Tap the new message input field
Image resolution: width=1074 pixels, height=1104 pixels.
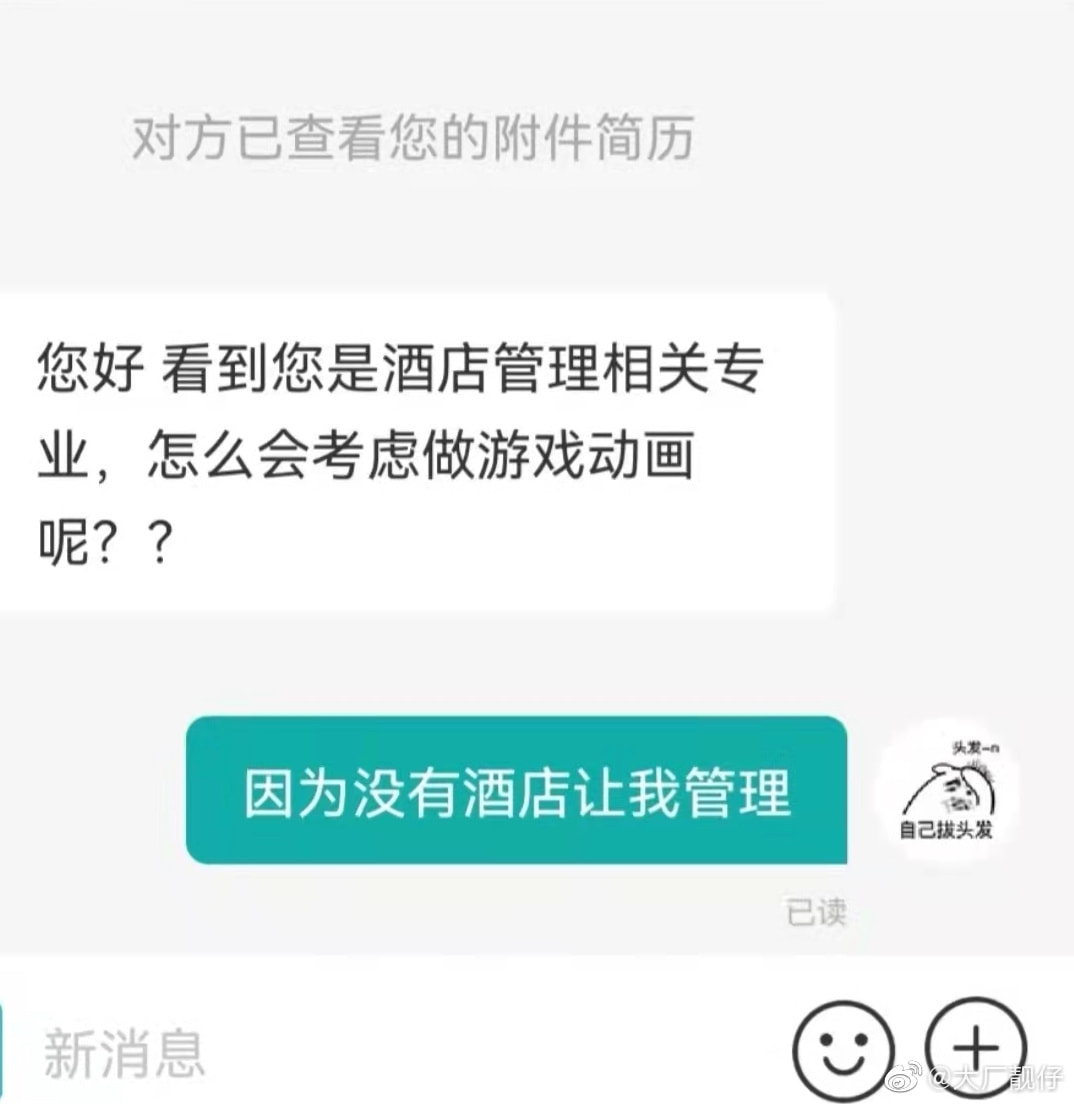400,1052
